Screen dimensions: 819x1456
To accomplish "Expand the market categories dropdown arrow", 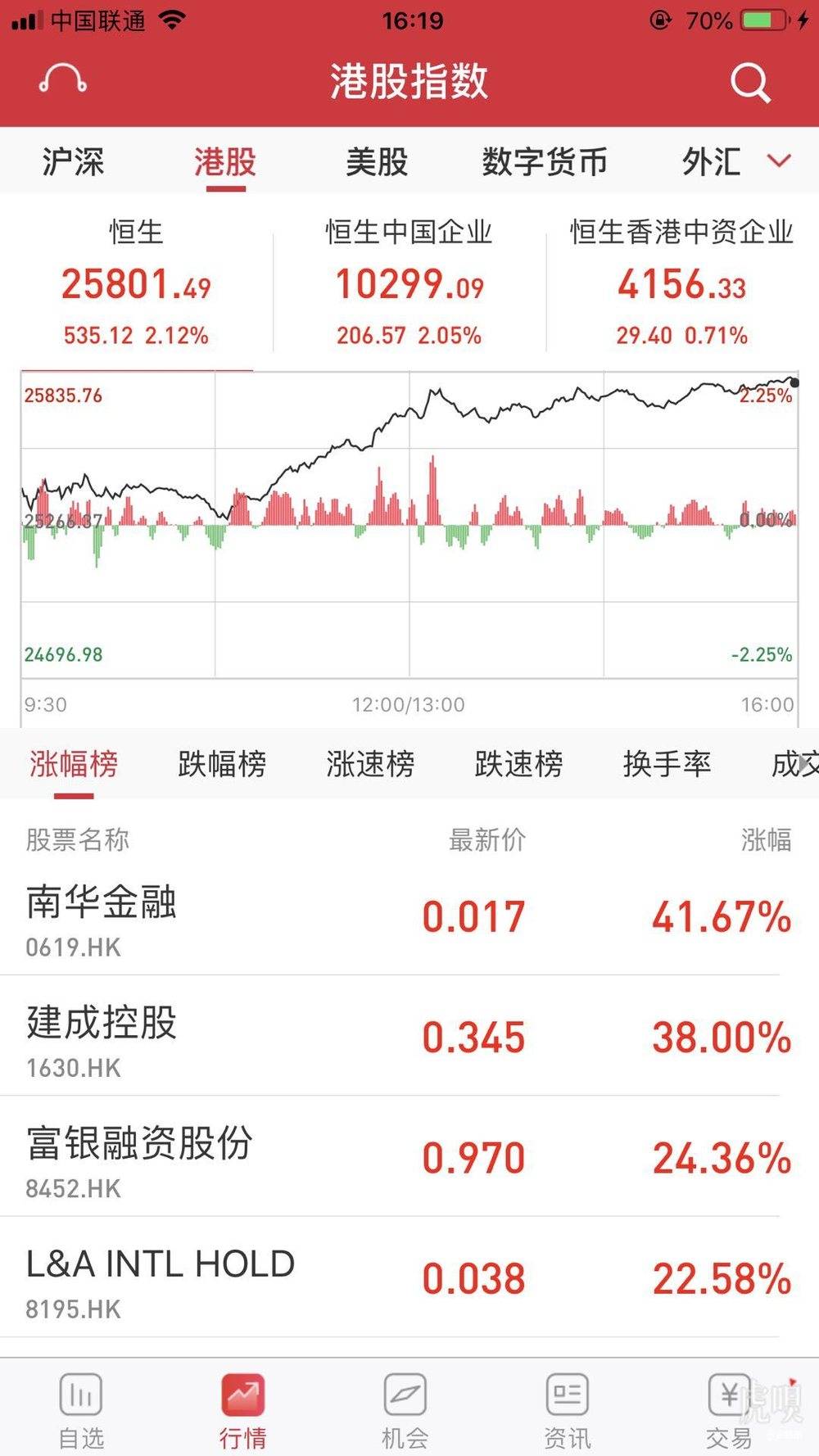I will coord(780,160).
